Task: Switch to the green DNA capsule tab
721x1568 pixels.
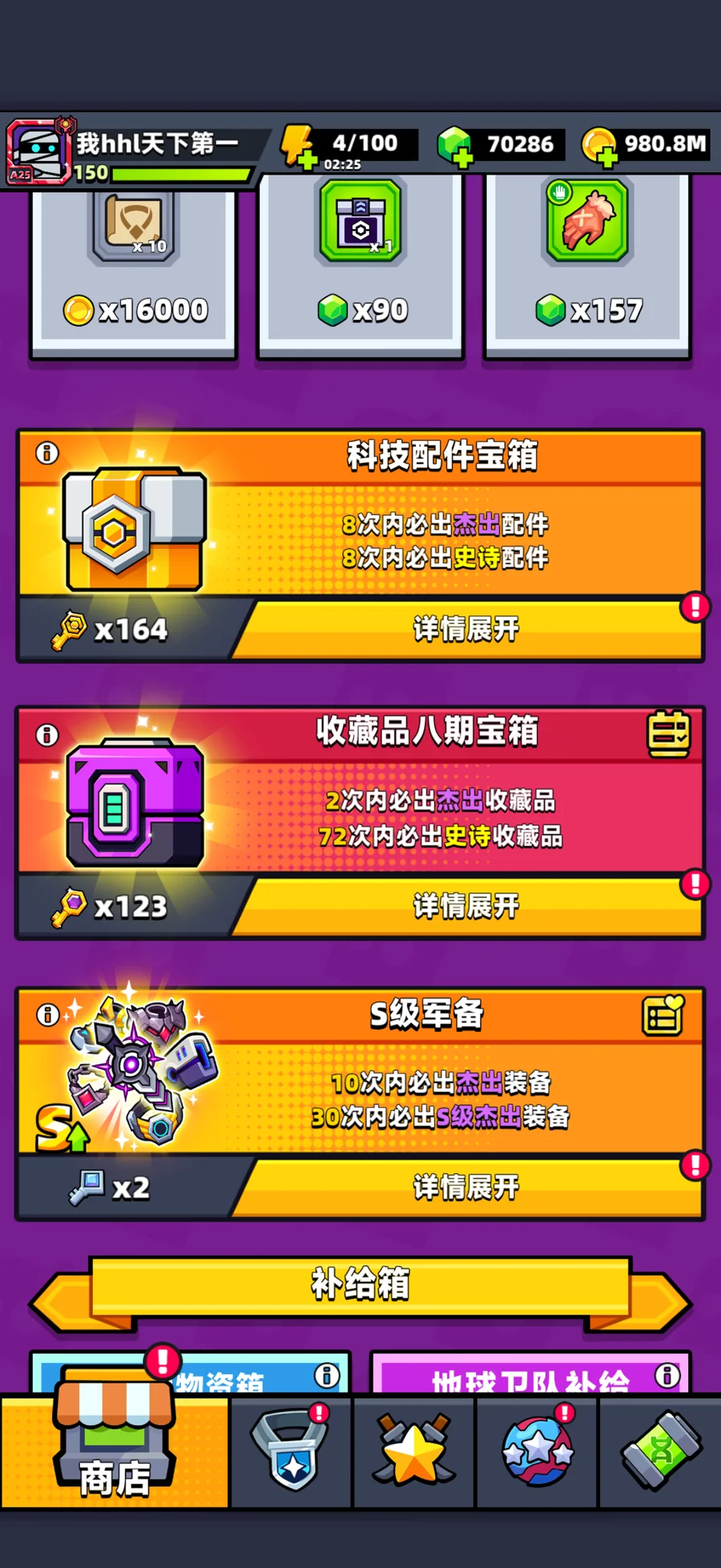Action: [660, 1453]
